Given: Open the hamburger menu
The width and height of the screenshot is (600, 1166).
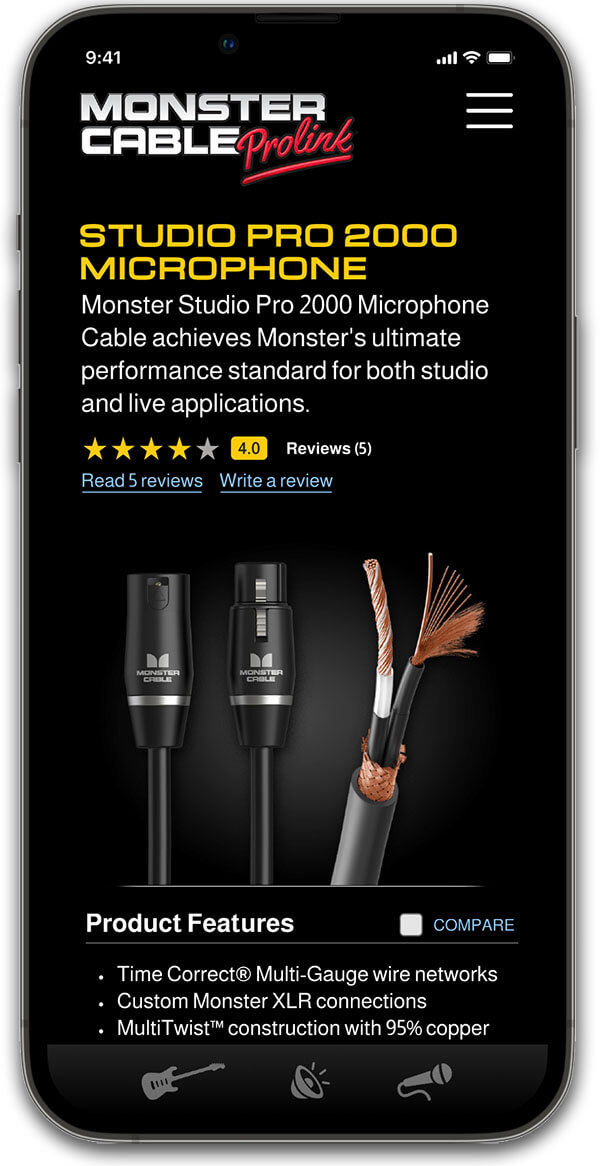Looking at the screenshot, I should pos(489,111).
